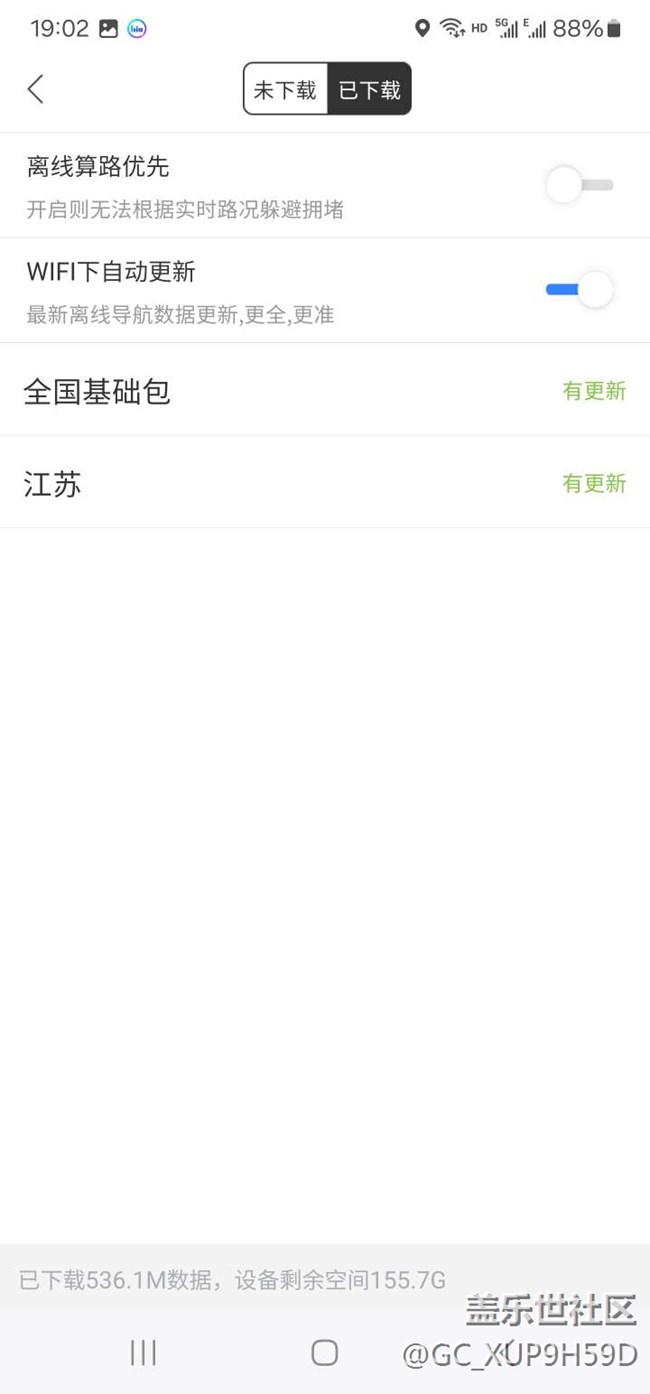
Task: Enable the 离线算路优先 switch
Action: pyautogui.click(x=579, y=185)
